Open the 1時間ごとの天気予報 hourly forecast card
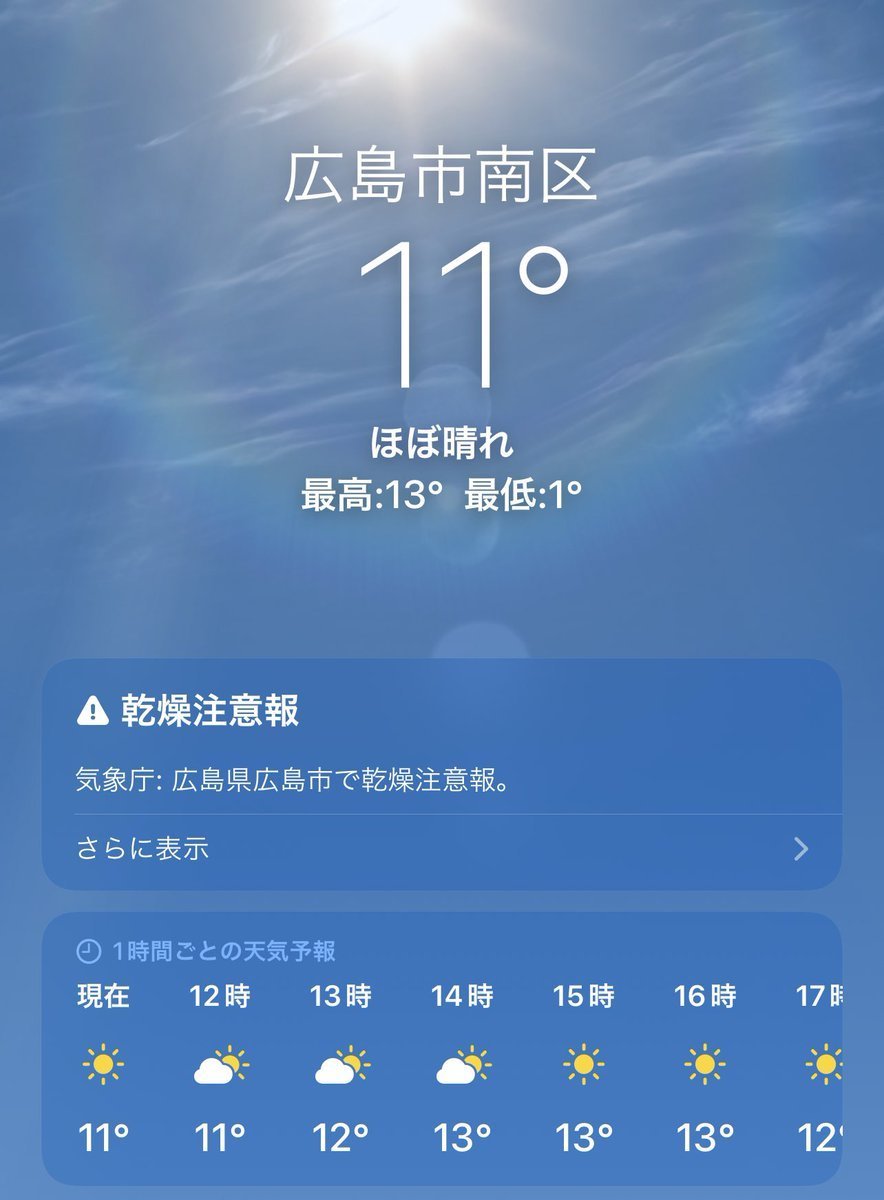Screen dimensions: 884x1200 (x=441, y=1050)
